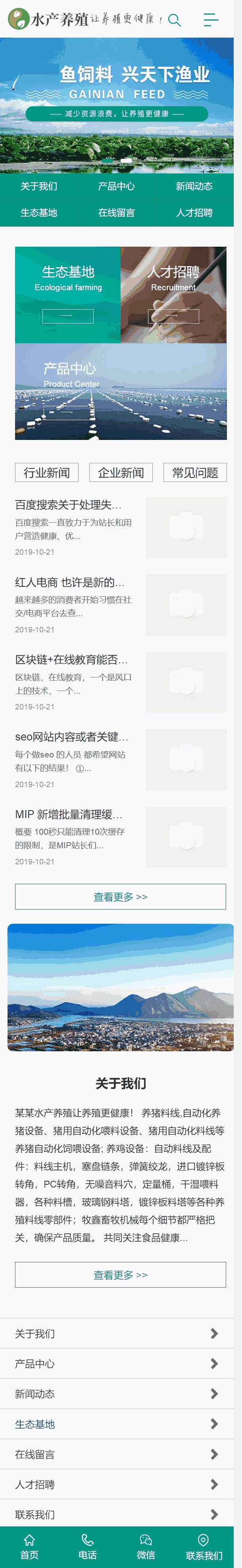The image size is (242, 1568).
Task: Open the 生态基地 Ecological farming tile
Action: point(68,295)
